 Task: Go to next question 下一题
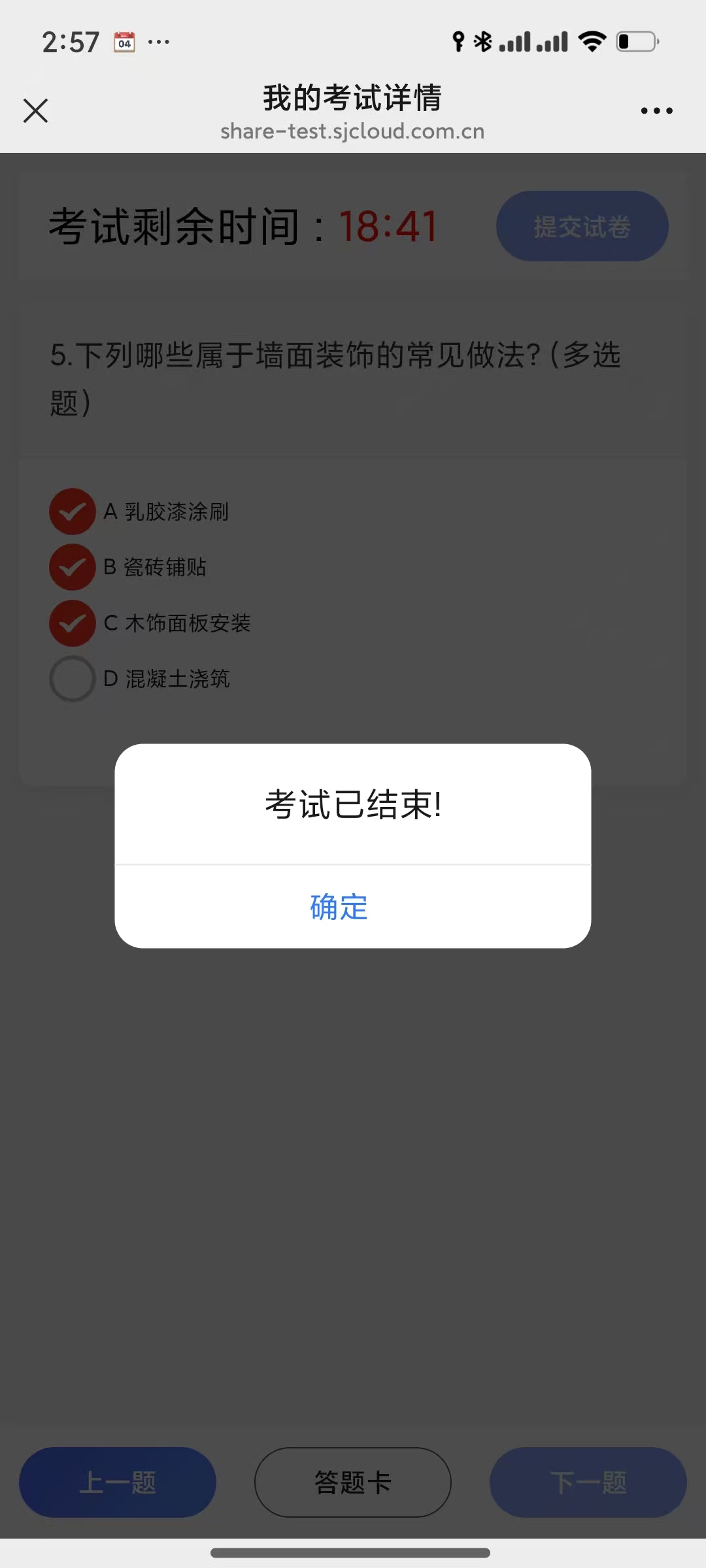click(x=588, y=1482)
